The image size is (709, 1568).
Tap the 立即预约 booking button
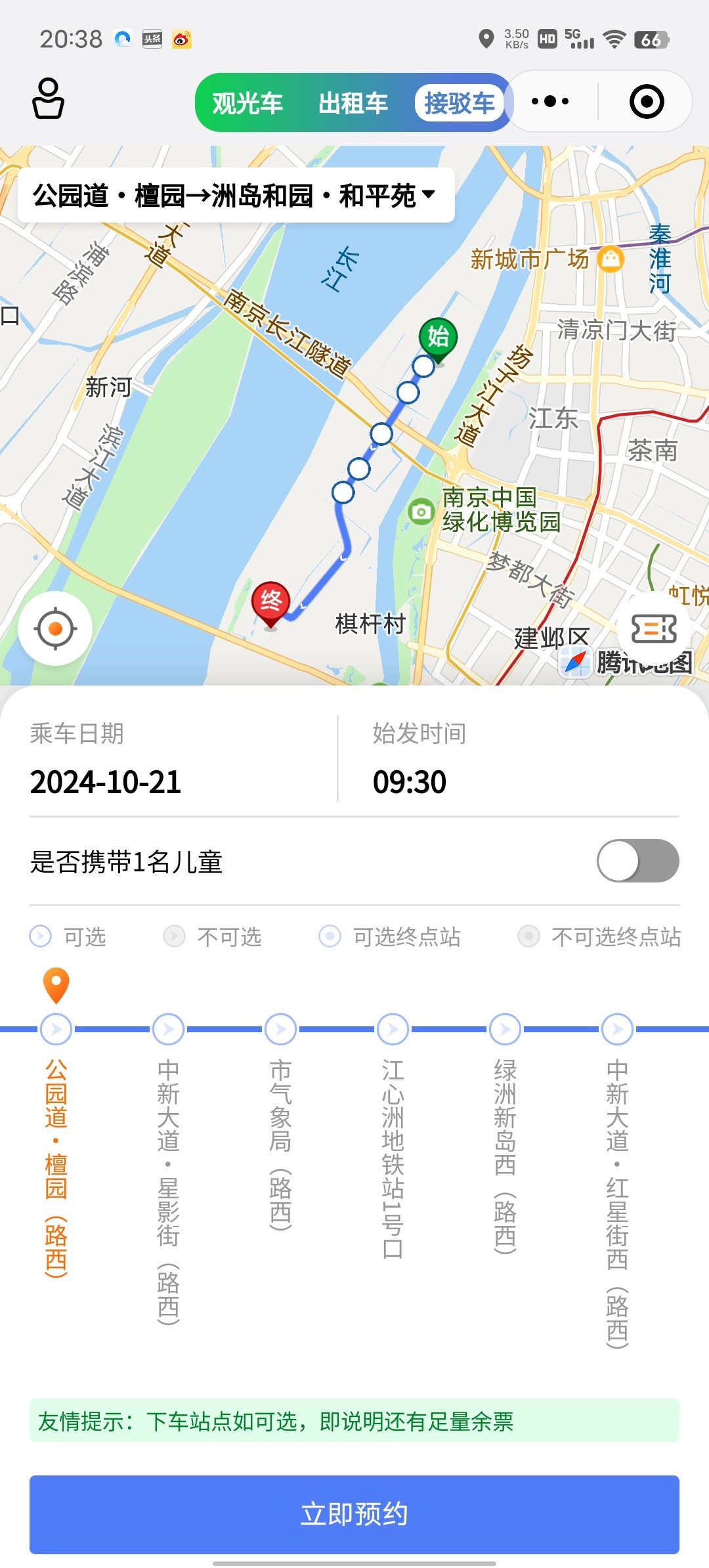[354, 1514]
